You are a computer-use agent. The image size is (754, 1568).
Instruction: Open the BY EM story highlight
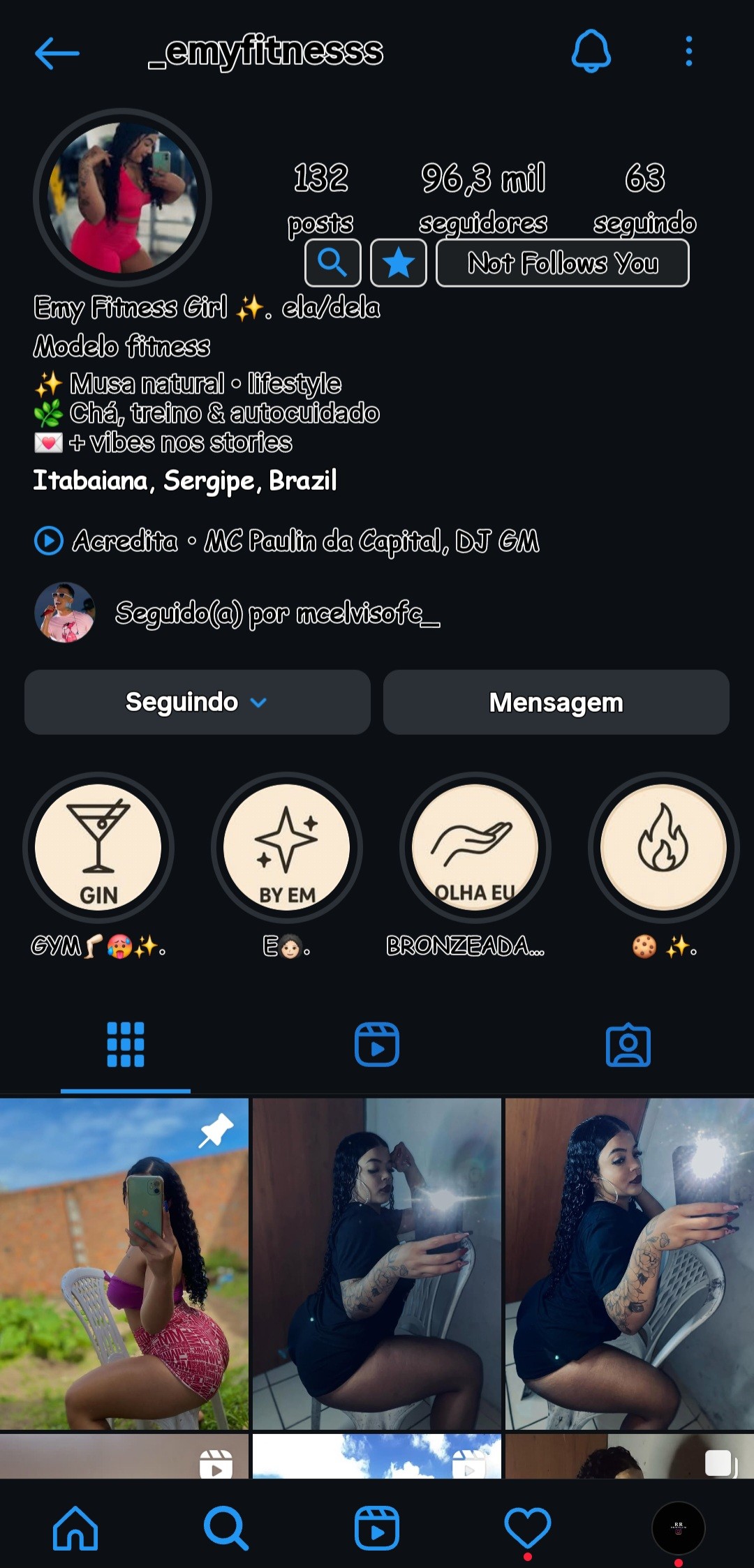click(287, 846)
